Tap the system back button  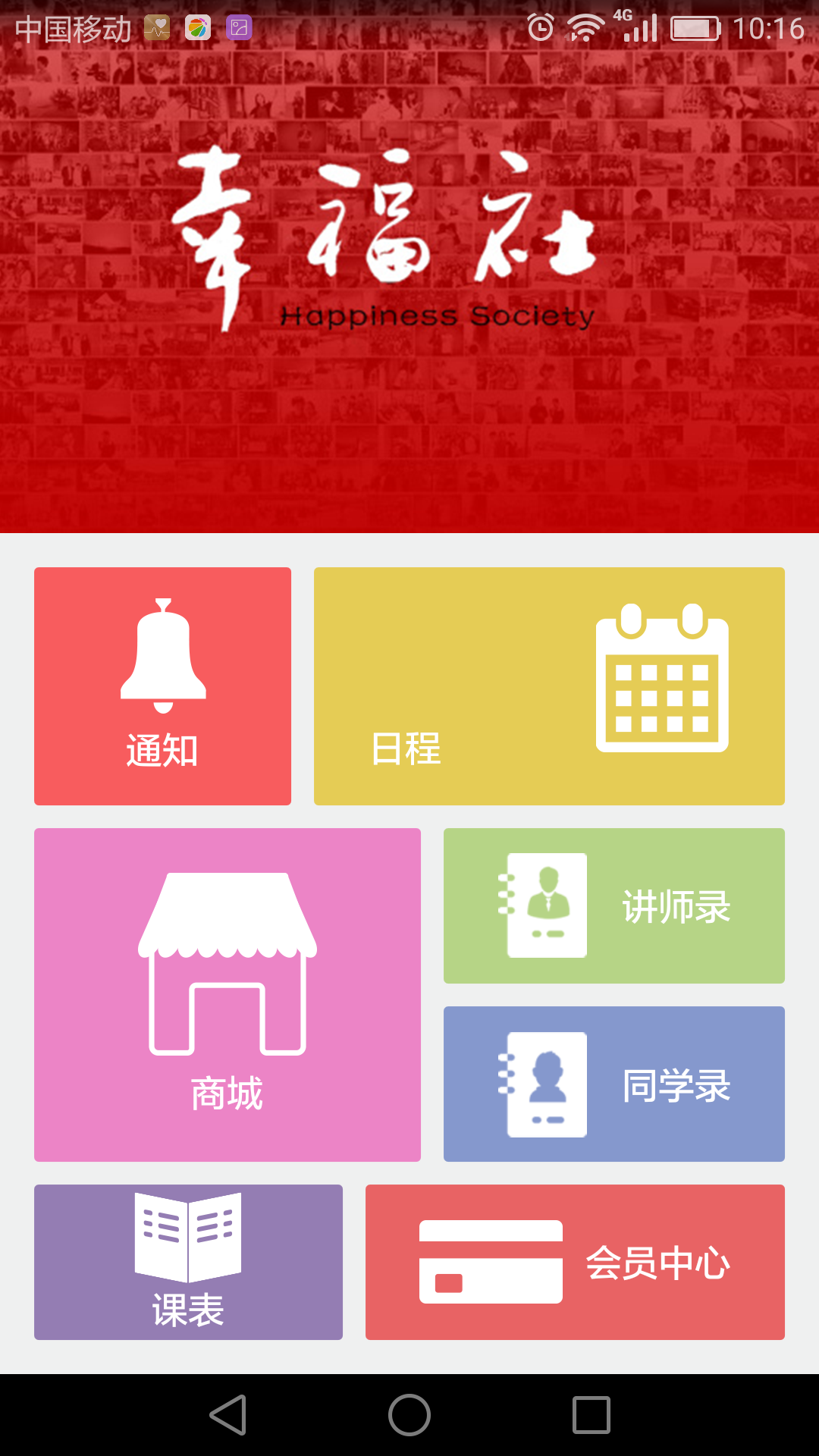[x=228, y=1415]
